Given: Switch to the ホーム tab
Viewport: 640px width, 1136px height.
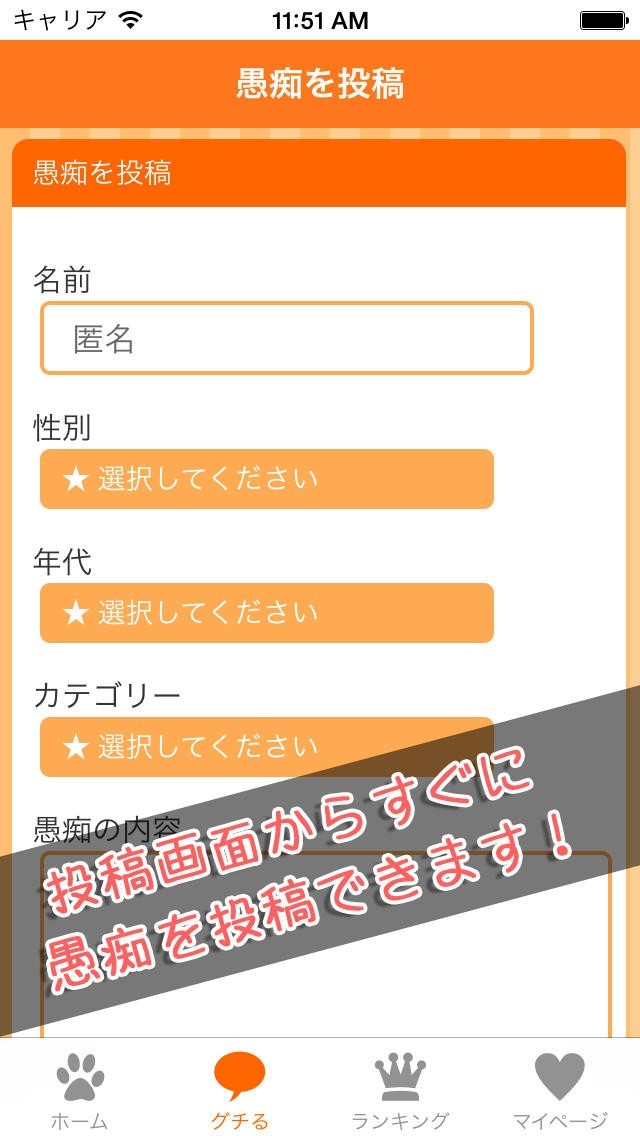Looking at the screenshot, I should click(x=80, y=1090).
